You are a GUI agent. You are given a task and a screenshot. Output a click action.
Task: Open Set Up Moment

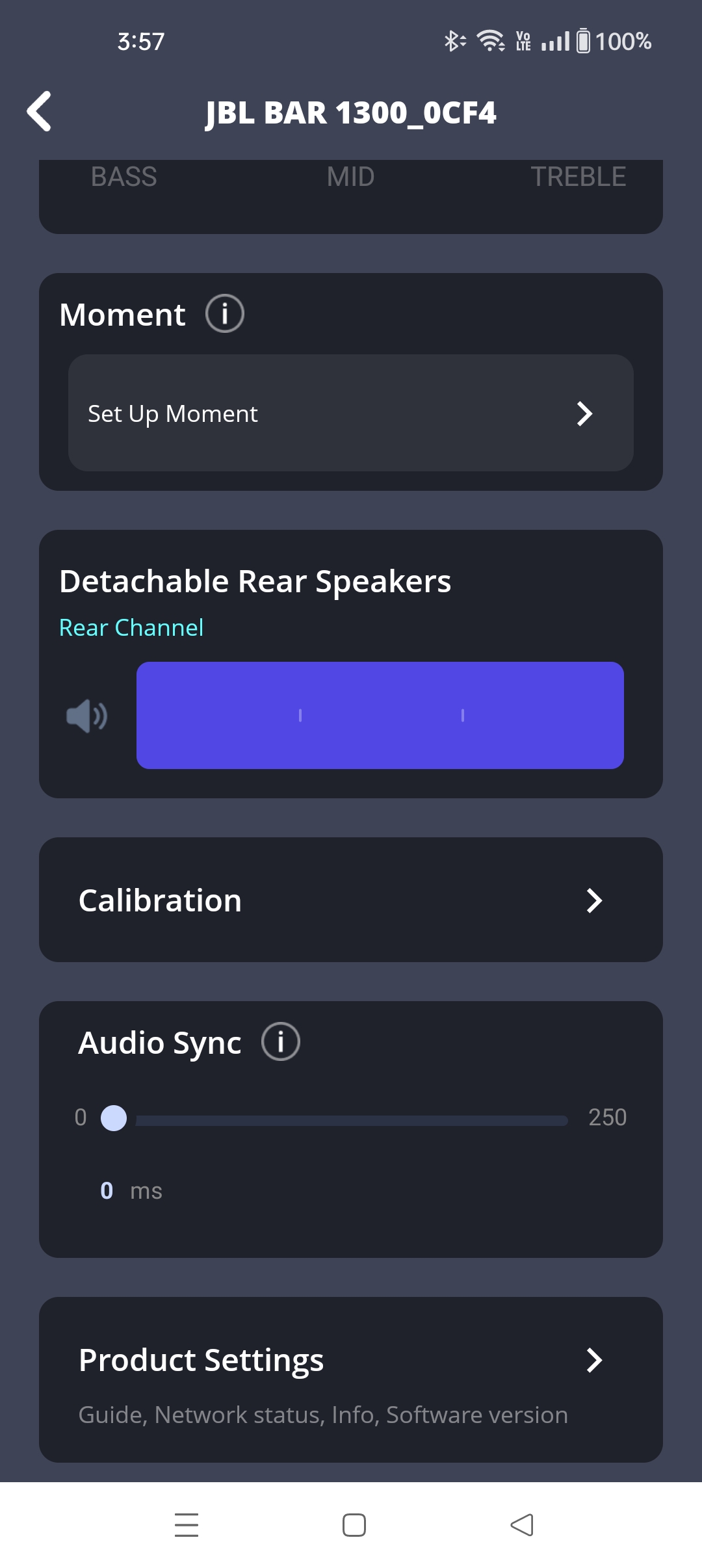pos(351,413)
